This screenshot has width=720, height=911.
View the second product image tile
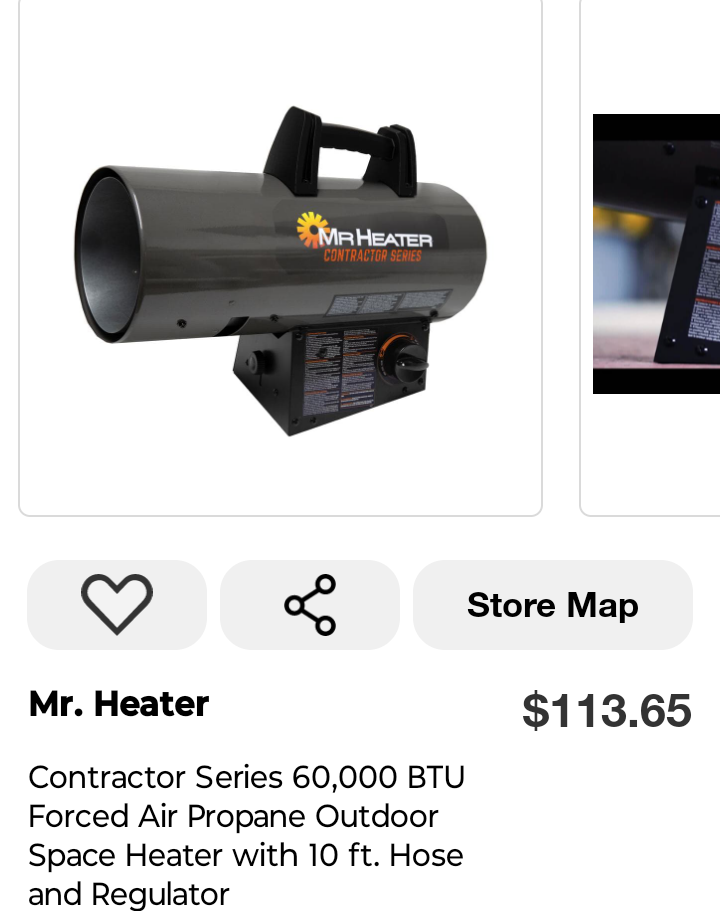pyautogui.click(x=655, y=255)
